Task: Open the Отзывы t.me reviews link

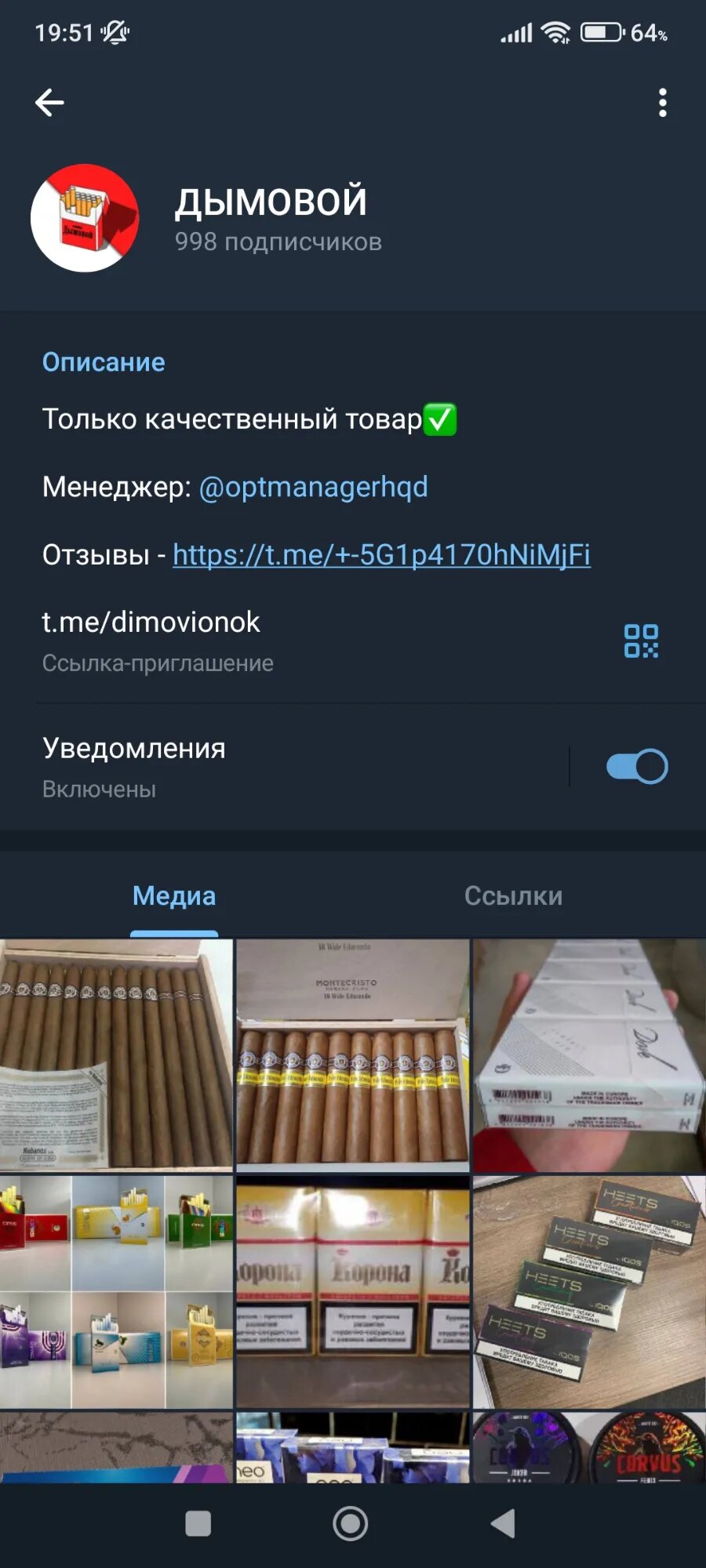Action: (x=381, y=554)
